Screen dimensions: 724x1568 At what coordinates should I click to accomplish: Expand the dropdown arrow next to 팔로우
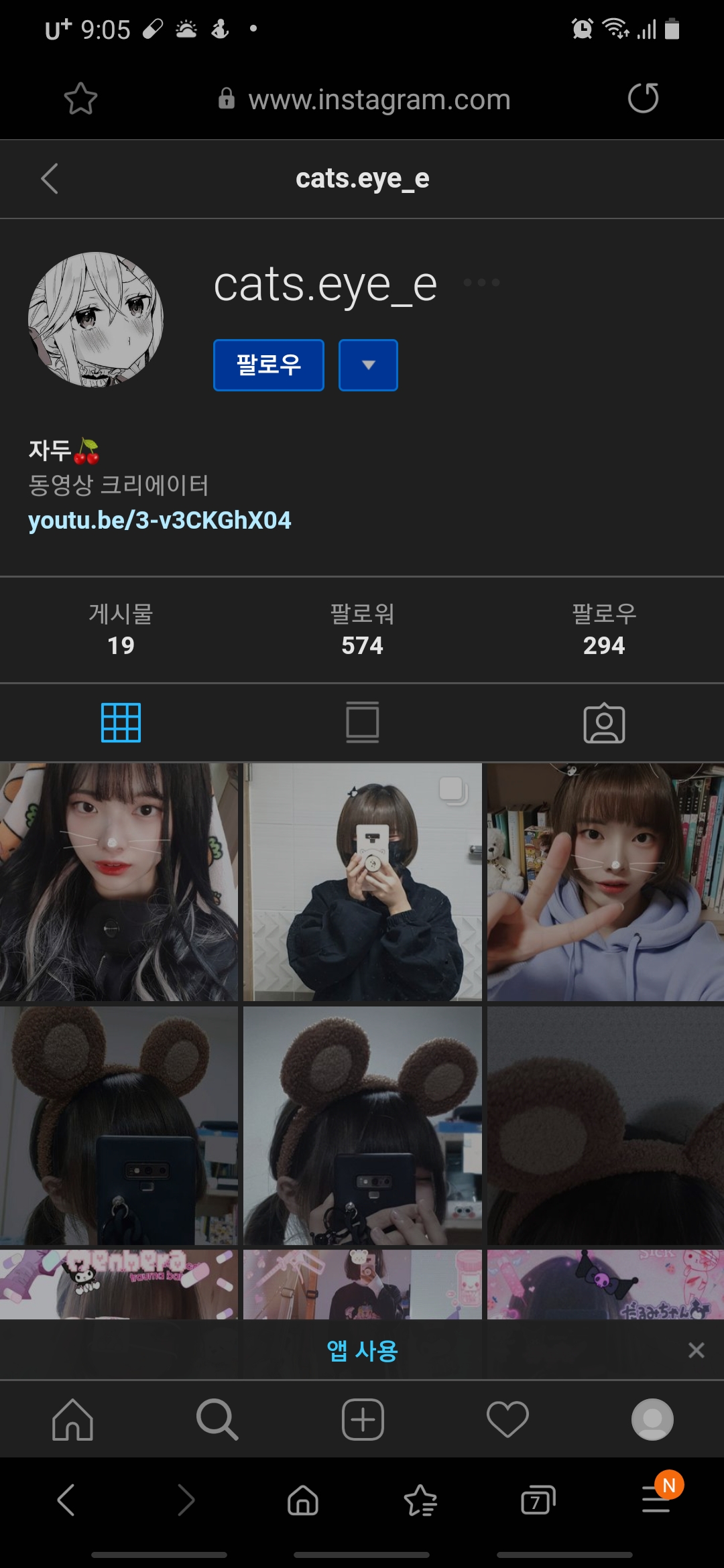(368, 365)
